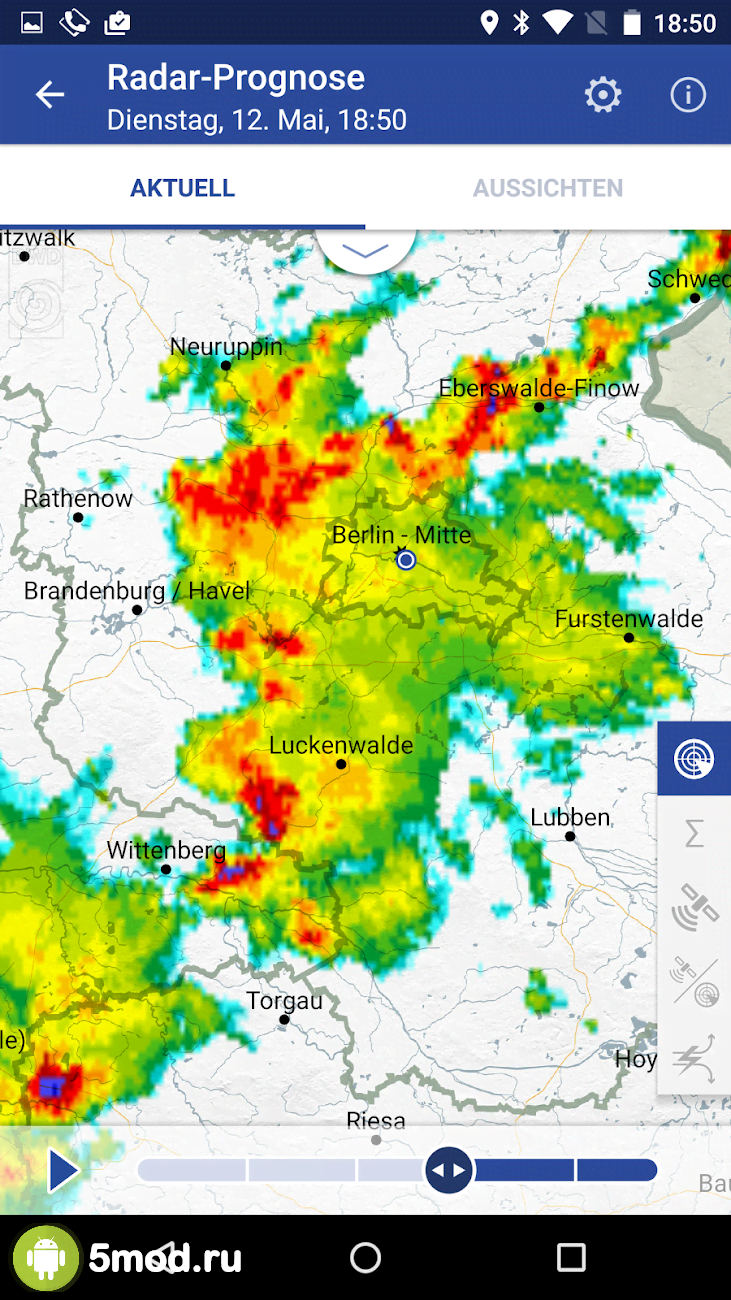Play the radar animation
The width and height of the screenshot is (731, 1300).
click(62, 1170)
